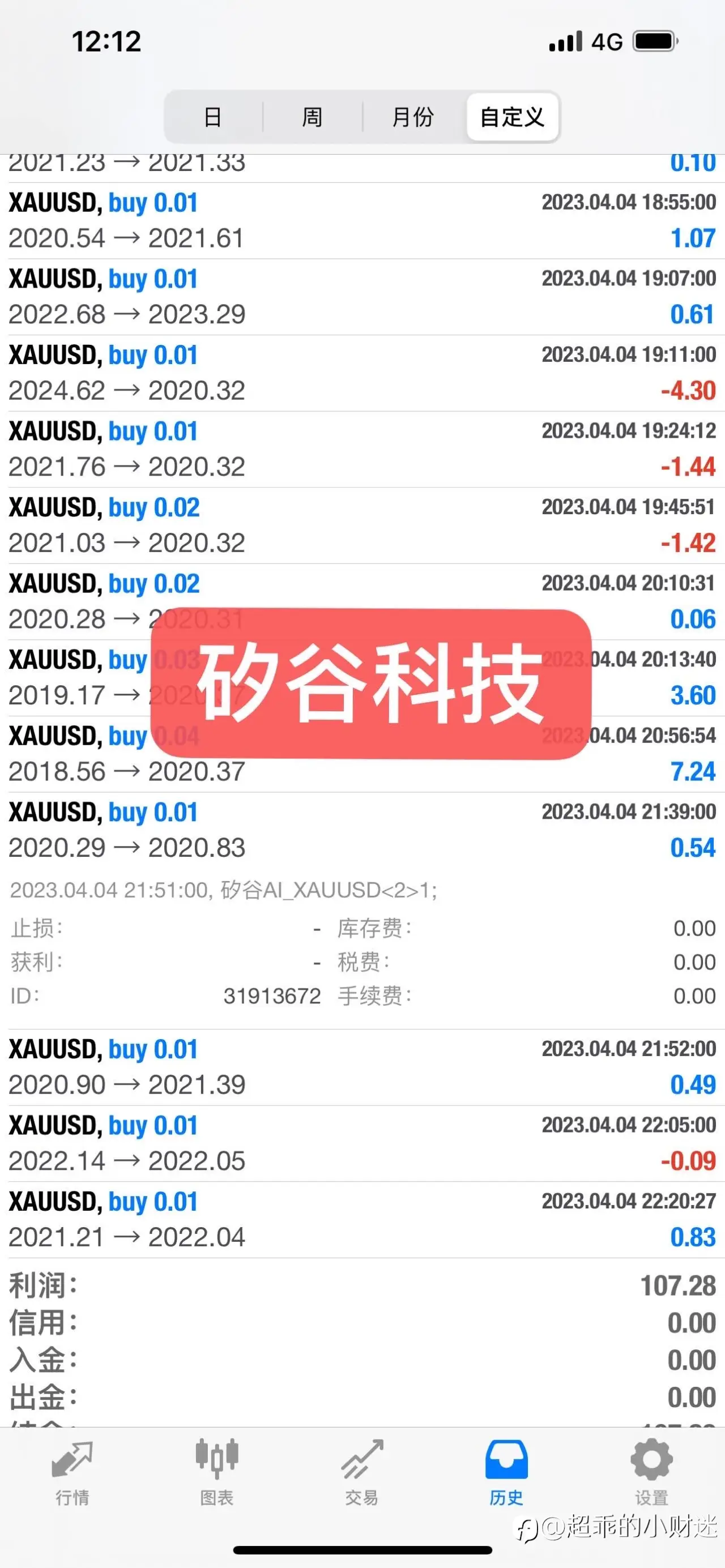This screenshot has width=725, height=1568.
Task: Open the 设置 tab
Action: [651, 1472]
